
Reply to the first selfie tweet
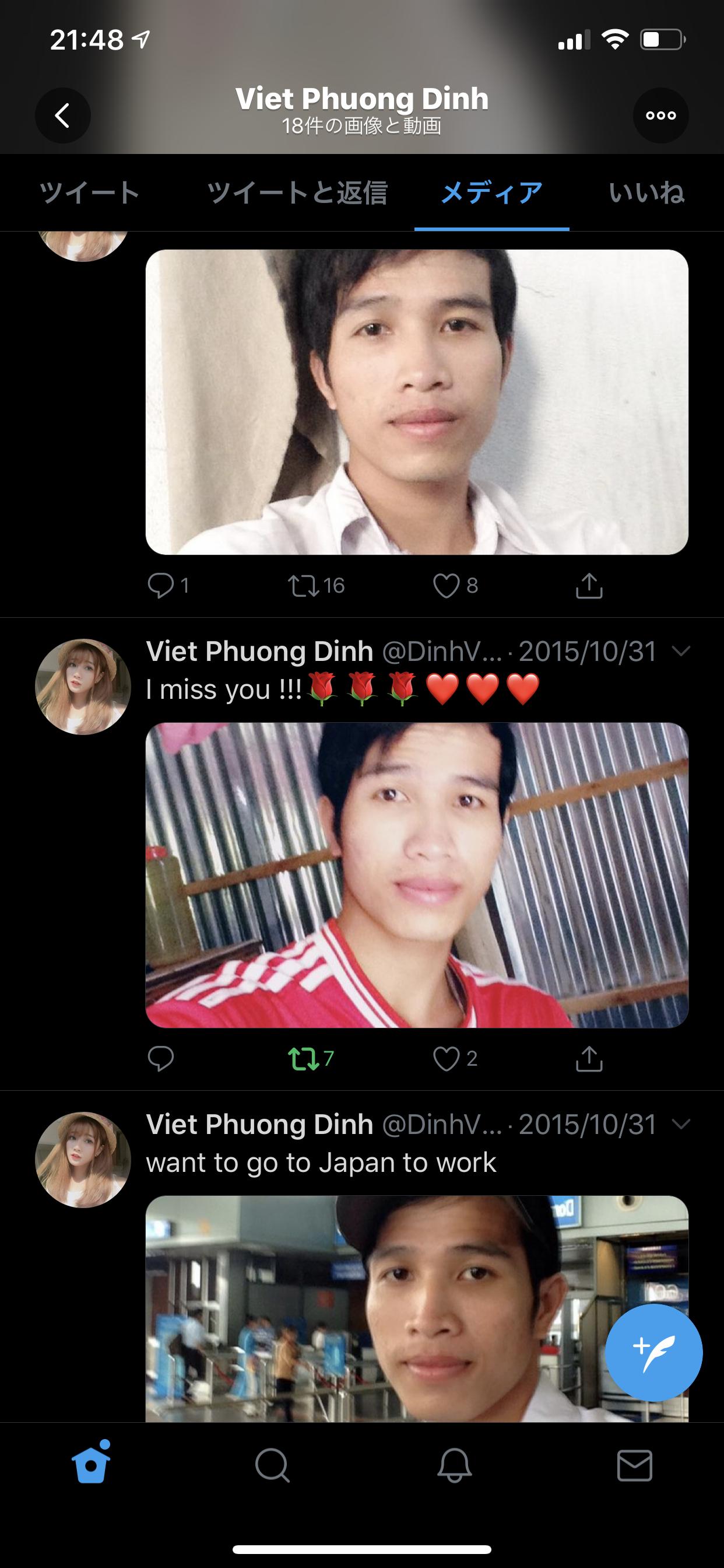[163, 586]
